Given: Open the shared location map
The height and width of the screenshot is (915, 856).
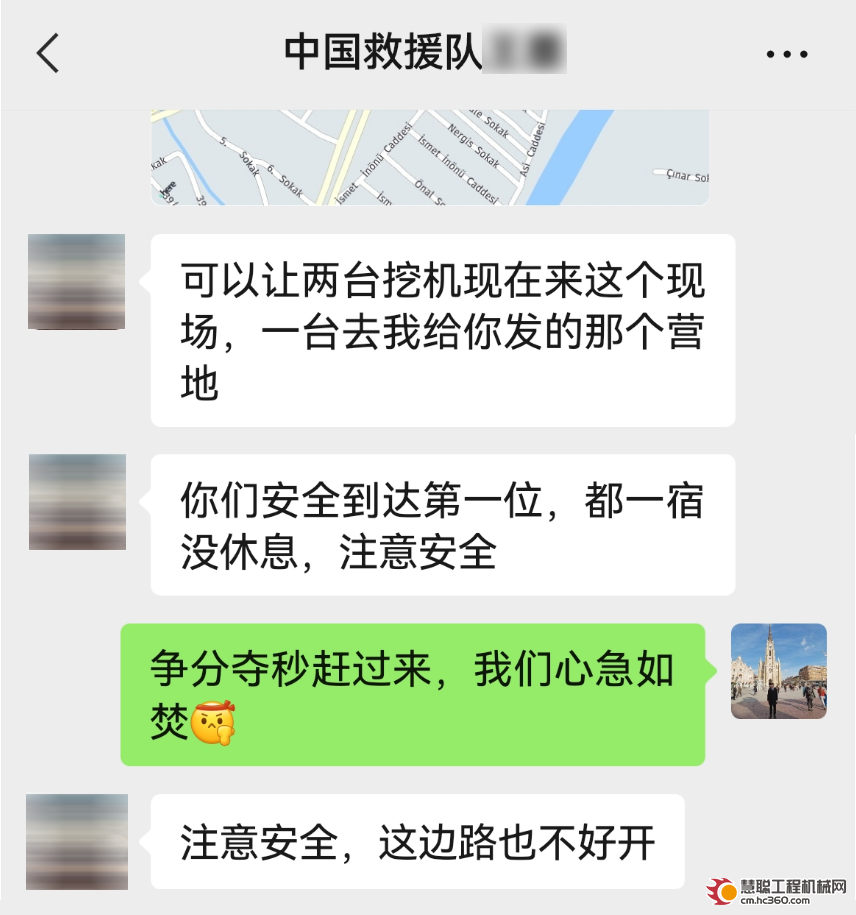Looking at the screenshot, I should tap(429, 157).
